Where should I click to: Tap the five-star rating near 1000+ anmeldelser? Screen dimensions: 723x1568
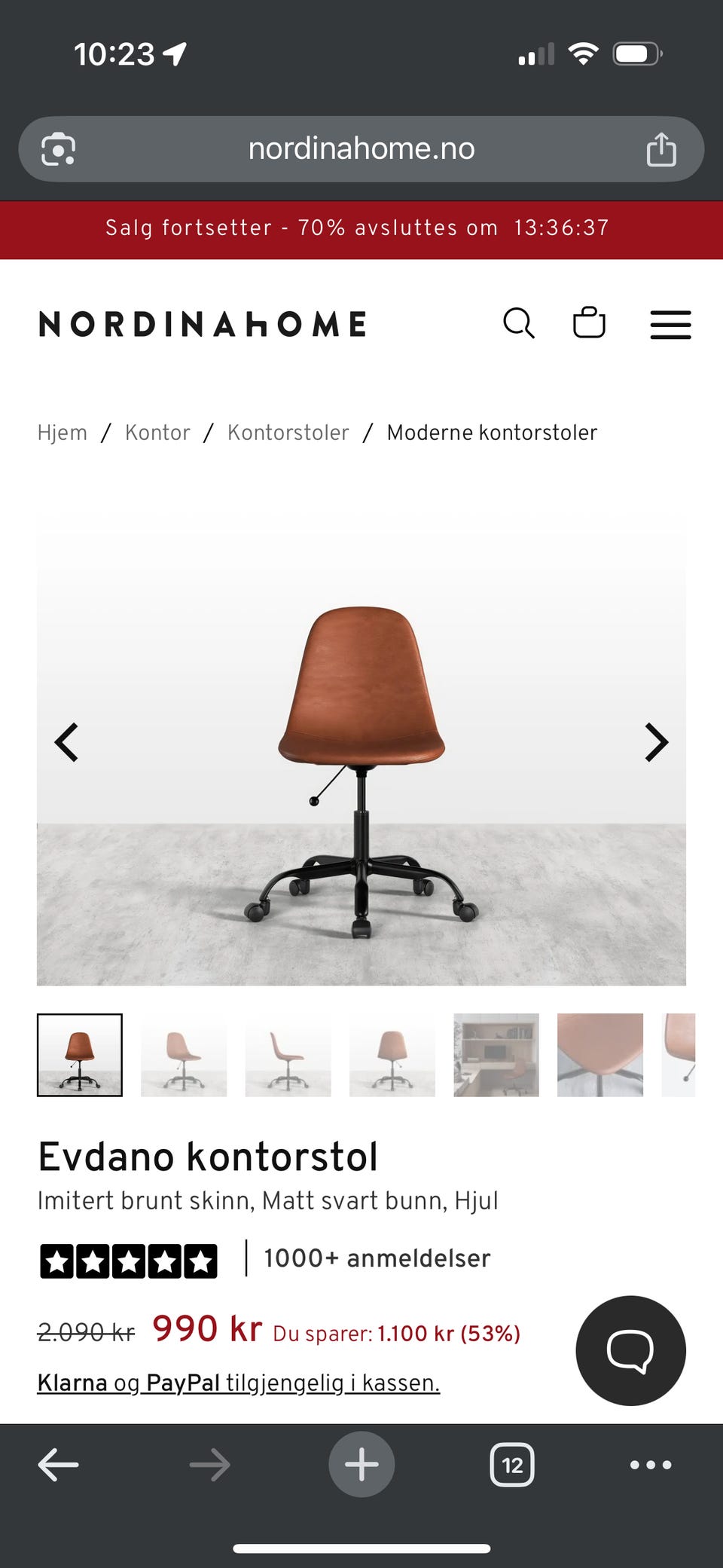click(x=128, y=1258)
